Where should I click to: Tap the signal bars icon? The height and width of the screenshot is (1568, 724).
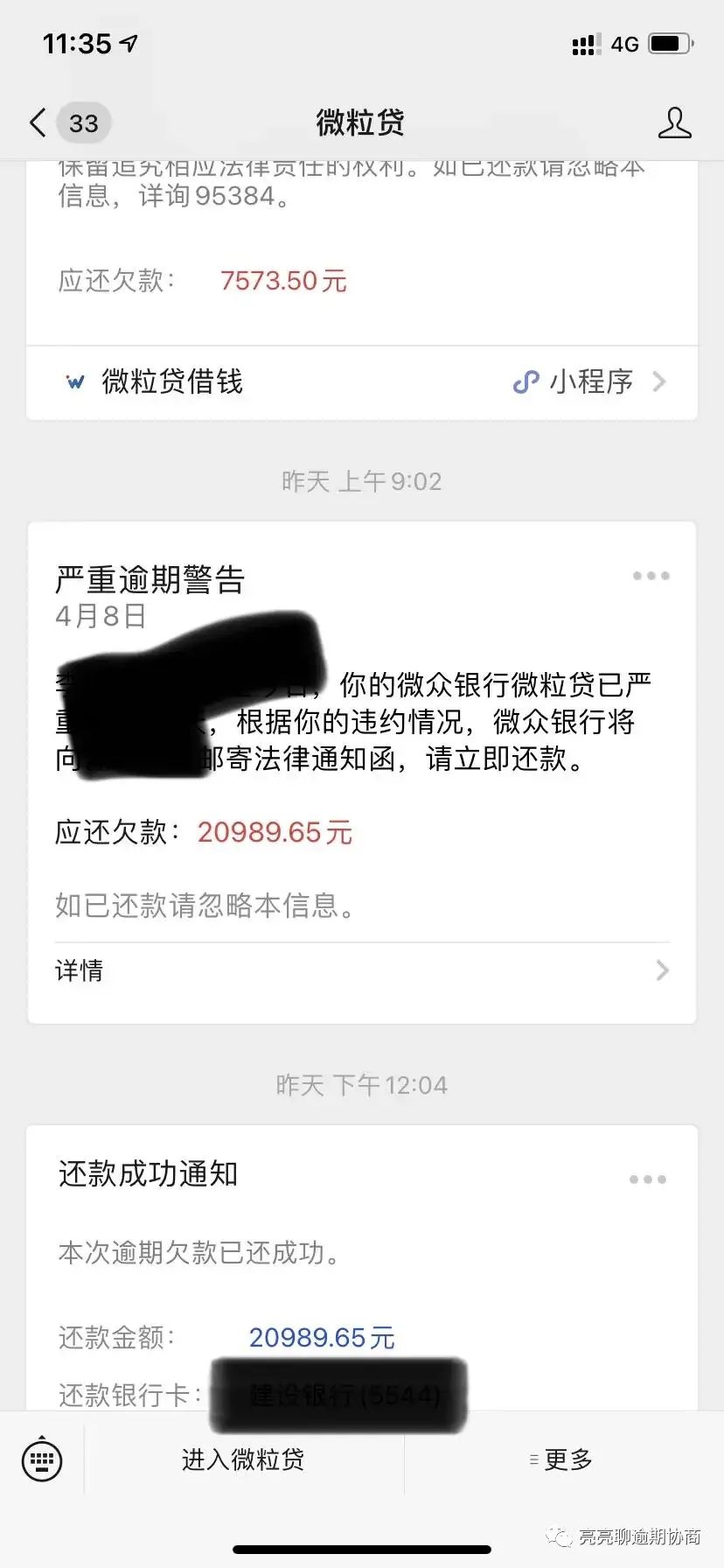pyautogui.click(x=584, y=44)
